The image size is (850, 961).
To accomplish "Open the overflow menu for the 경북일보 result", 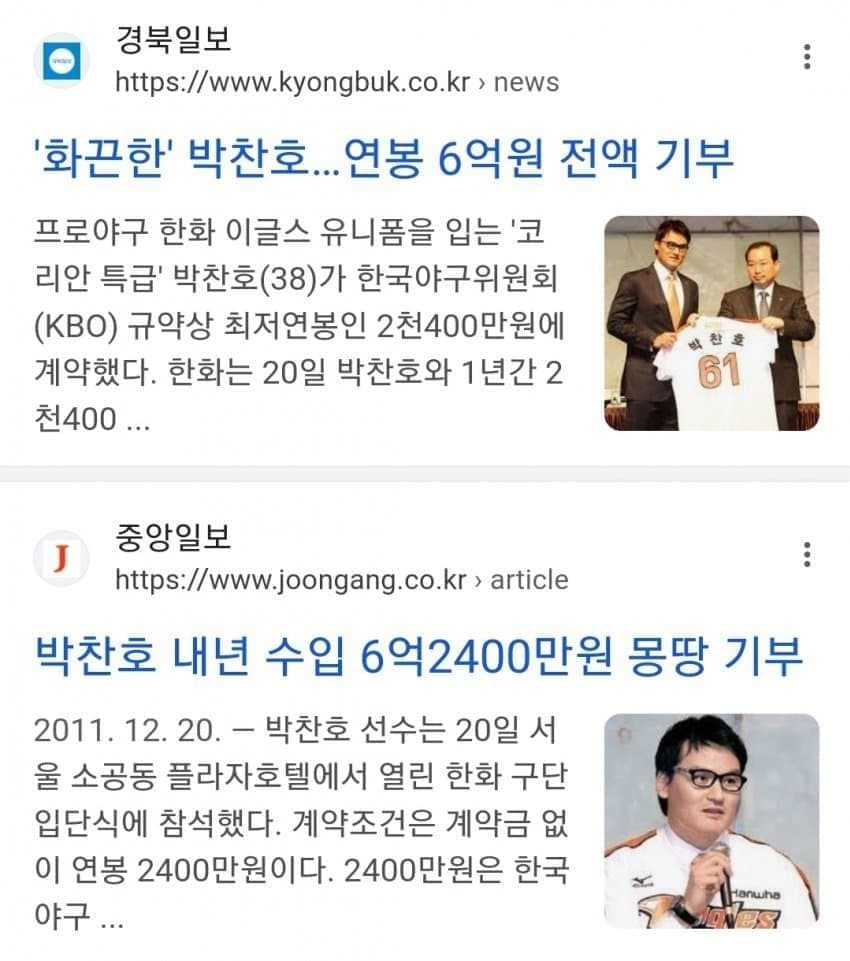I will tap(806, 58).
